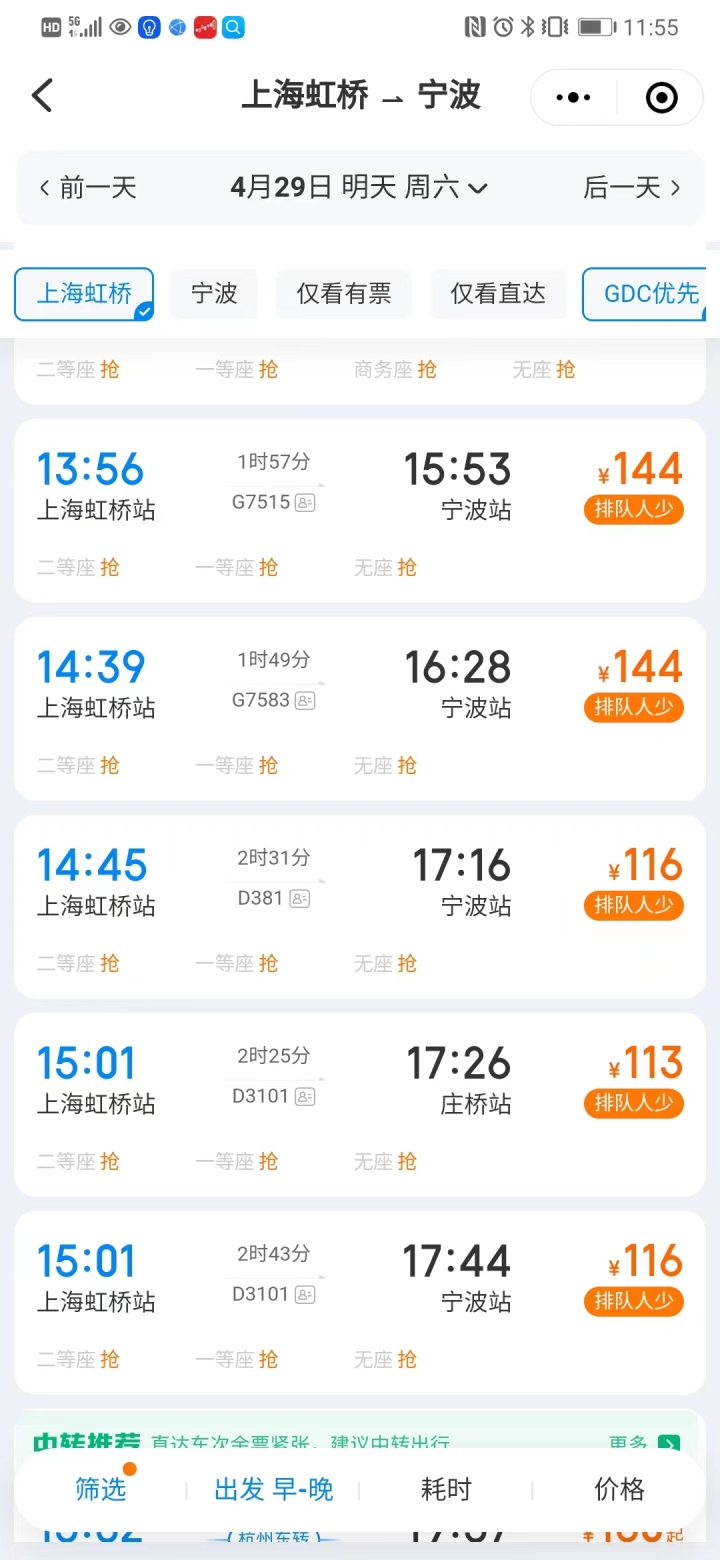The width and height of the screenshot is (720, 1560).
Task: Select the GDC优先 filter chip
Action: (648, 294)
